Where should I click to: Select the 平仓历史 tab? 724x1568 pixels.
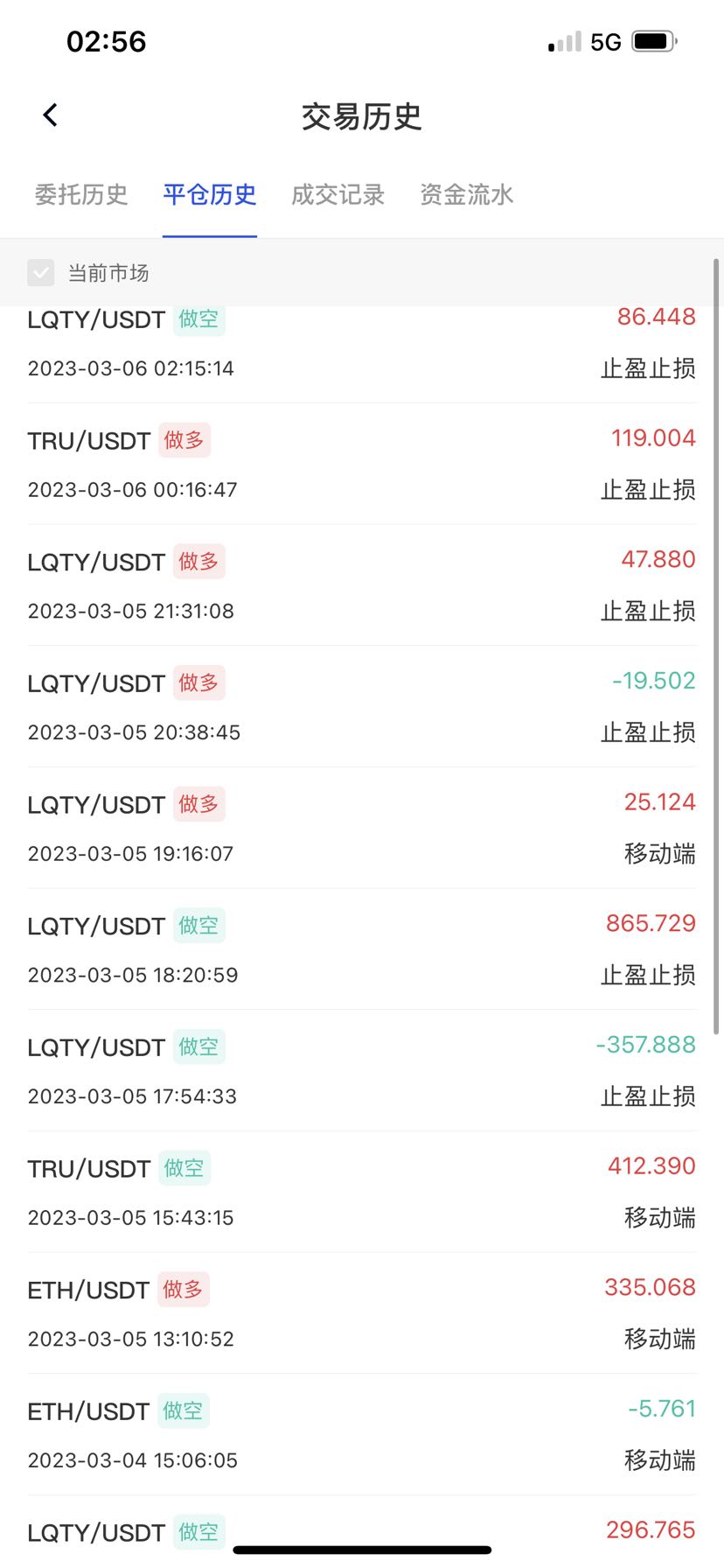pyautogui.click(x=210, y=194)
